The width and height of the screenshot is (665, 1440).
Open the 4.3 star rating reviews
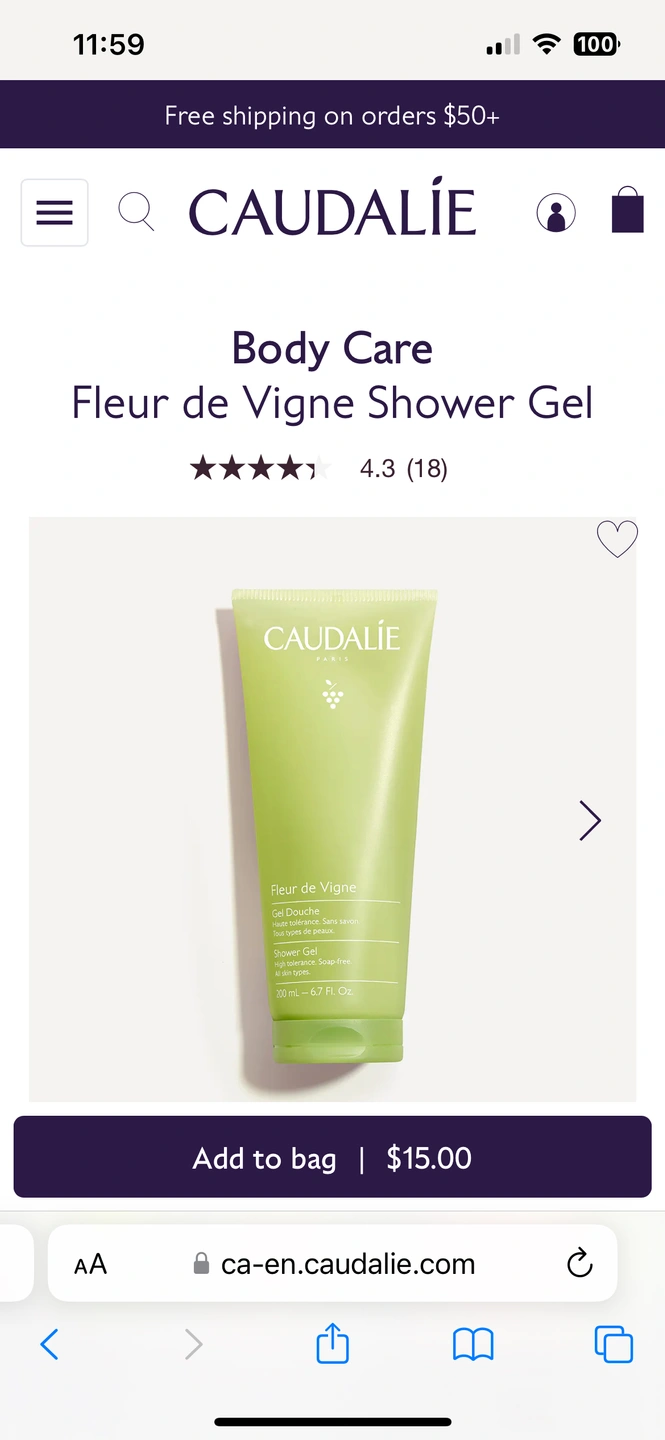[x=318, y=468]
